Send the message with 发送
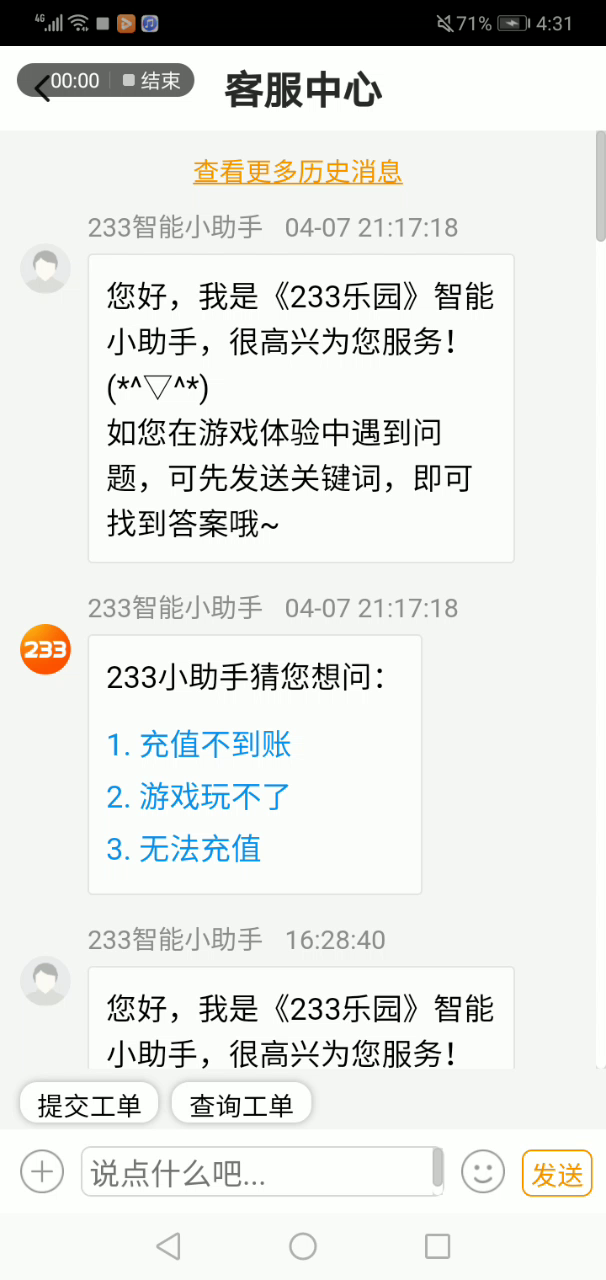Viewport: 606px width, 1280px height. (557, 1173)
